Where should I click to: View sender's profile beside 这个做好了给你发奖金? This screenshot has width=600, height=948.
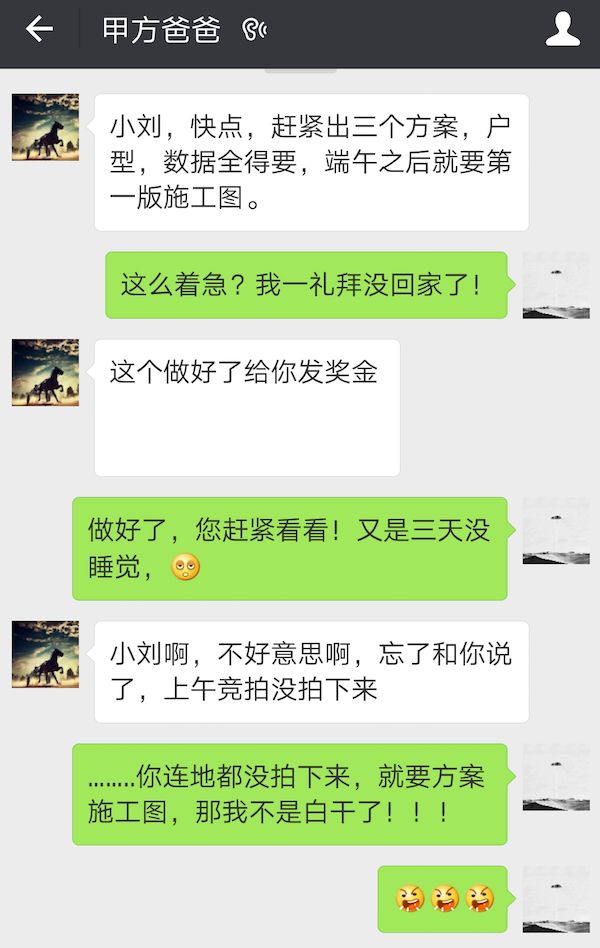click(x=45, y=372)
